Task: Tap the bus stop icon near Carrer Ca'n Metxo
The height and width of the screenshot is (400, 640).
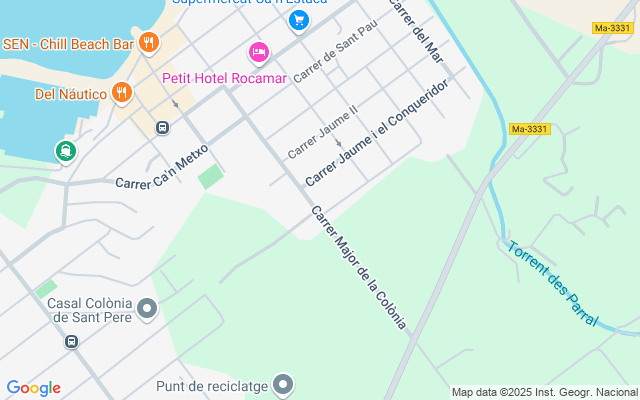Action: pos(162,128)
